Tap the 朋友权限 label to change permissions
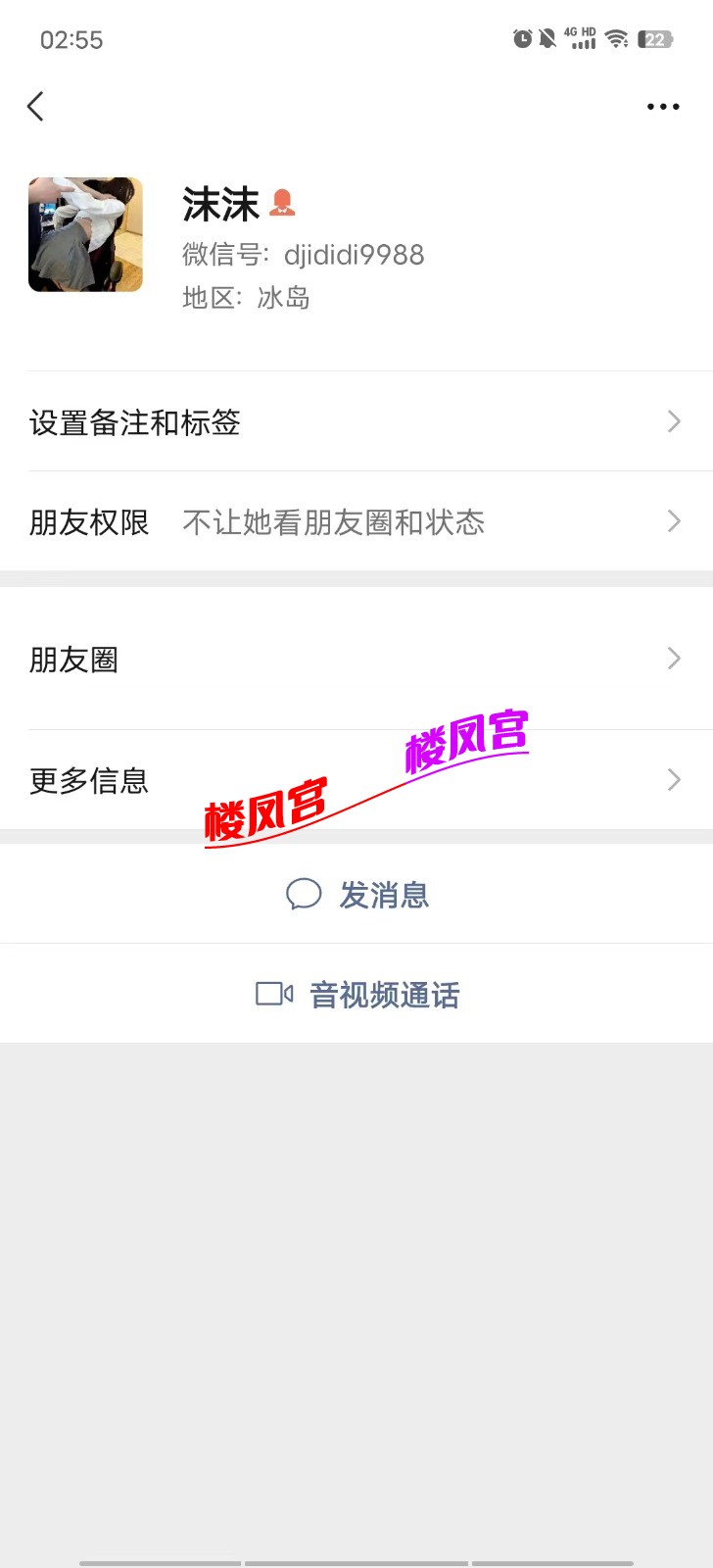The height and width of the screenshot is (1568, 713). click(88, 522)
